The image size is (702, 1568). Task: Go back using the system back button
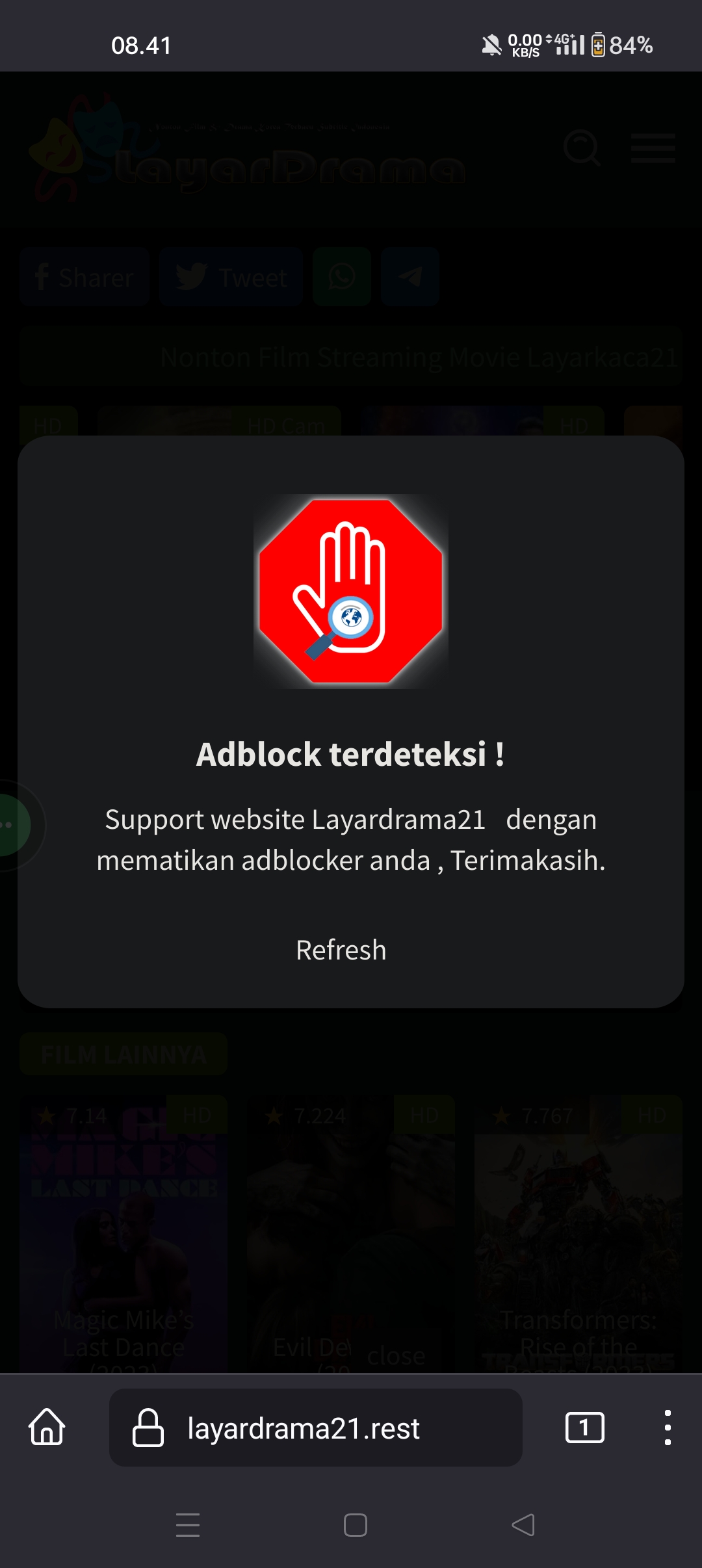(523, 1525)
